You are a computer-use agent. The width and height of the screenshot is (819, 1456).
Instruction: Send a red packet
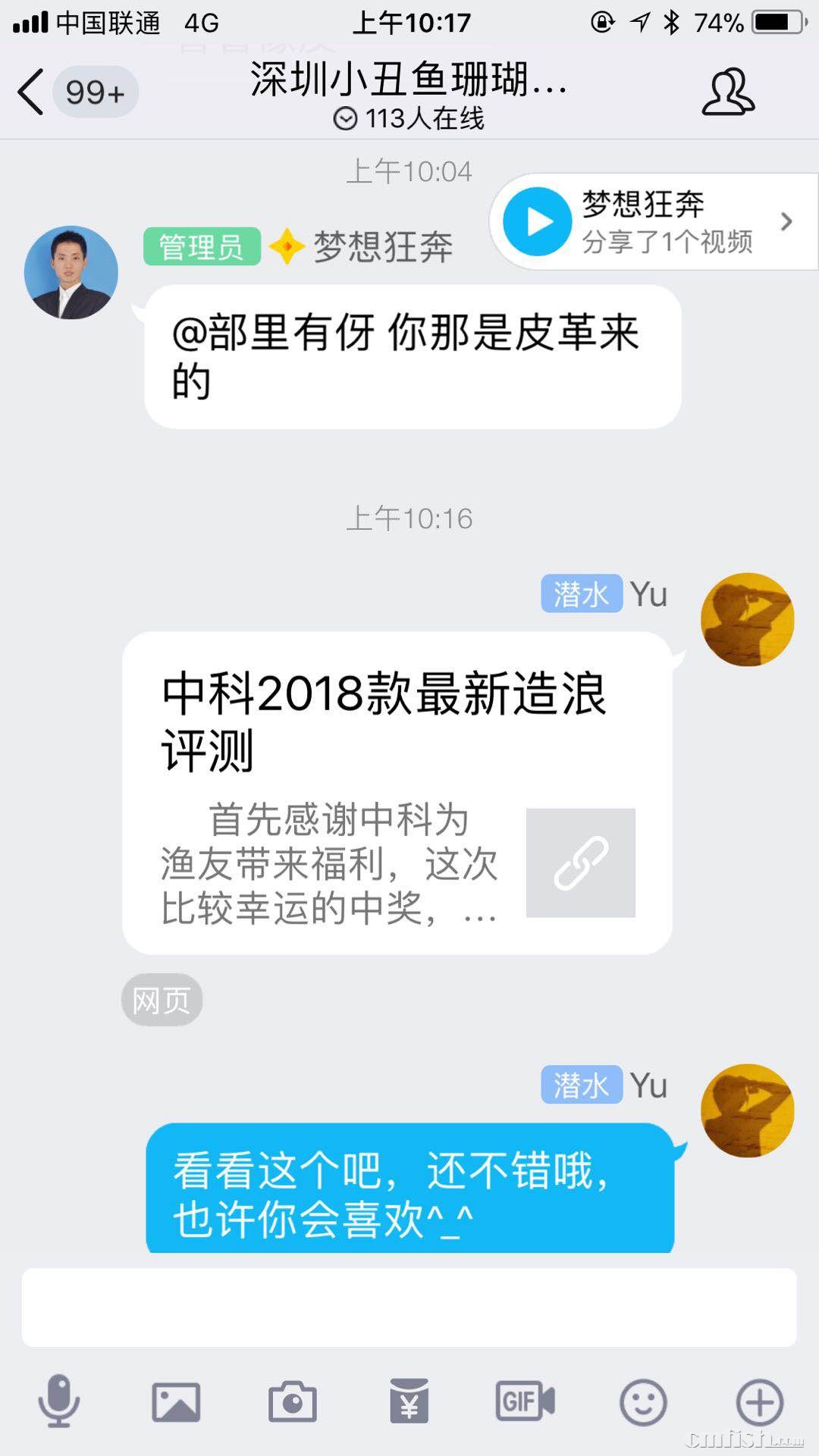tap(409, 1401)
